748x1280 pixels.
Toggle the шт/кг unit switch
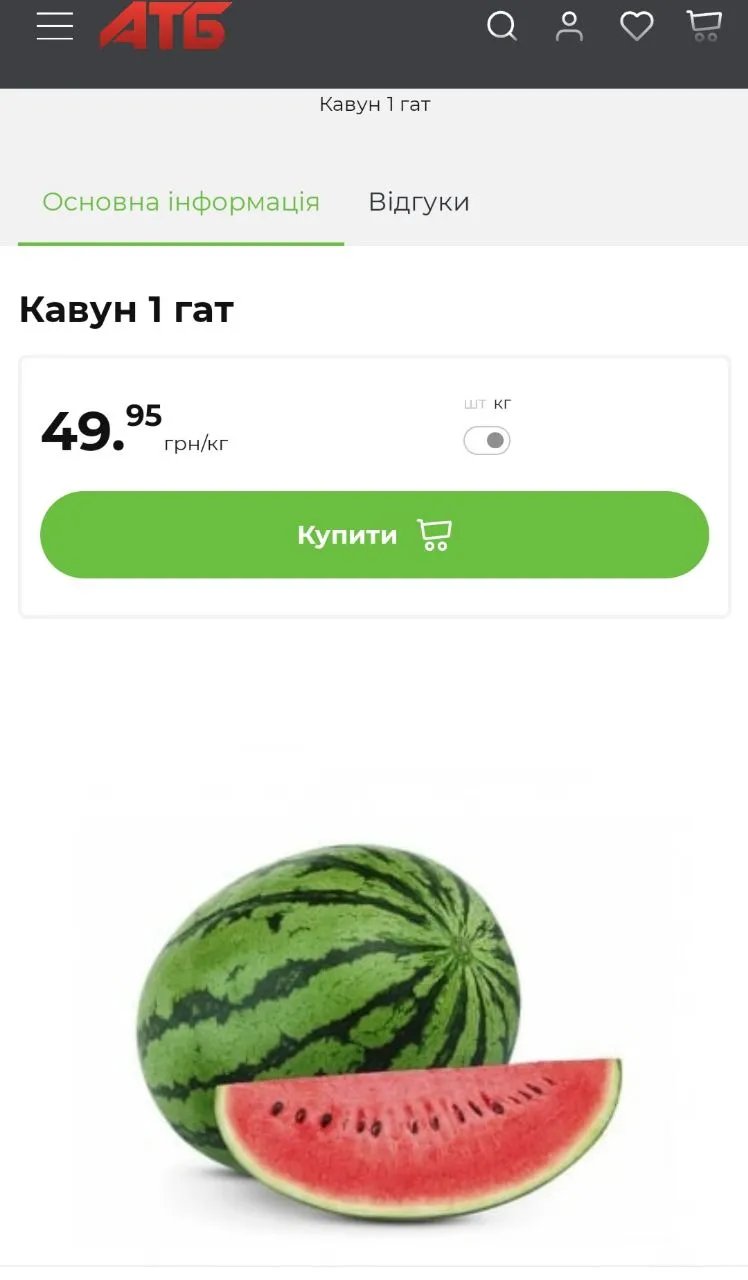click(487, 441)
